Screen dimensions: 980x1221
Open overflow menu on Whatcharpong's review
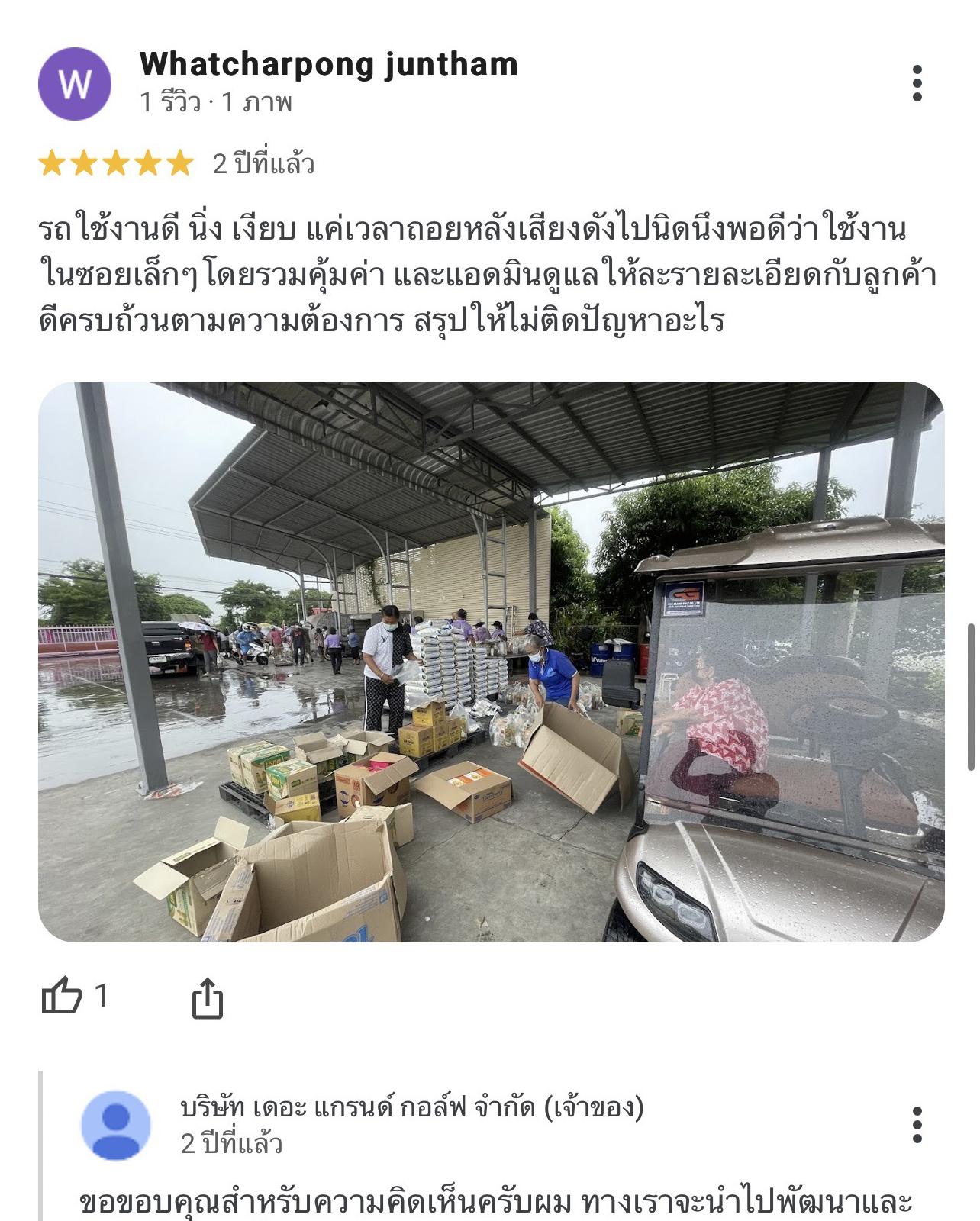917,83
